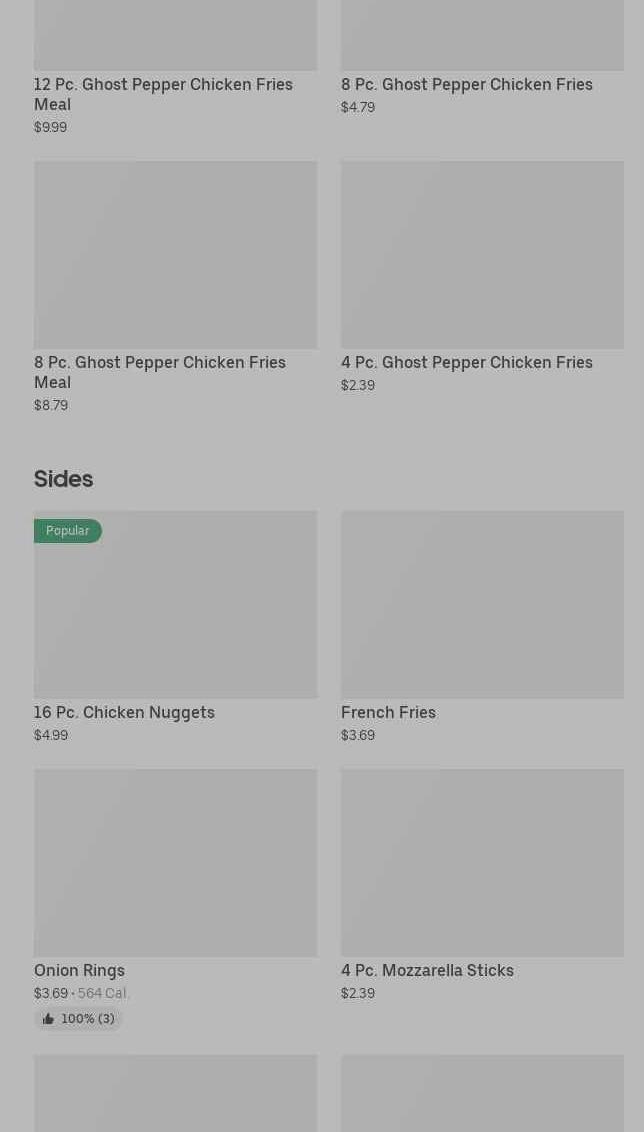The image size is (644, 1132).
Task: Open the Onion Rings item
Action: tap(175, 899)
